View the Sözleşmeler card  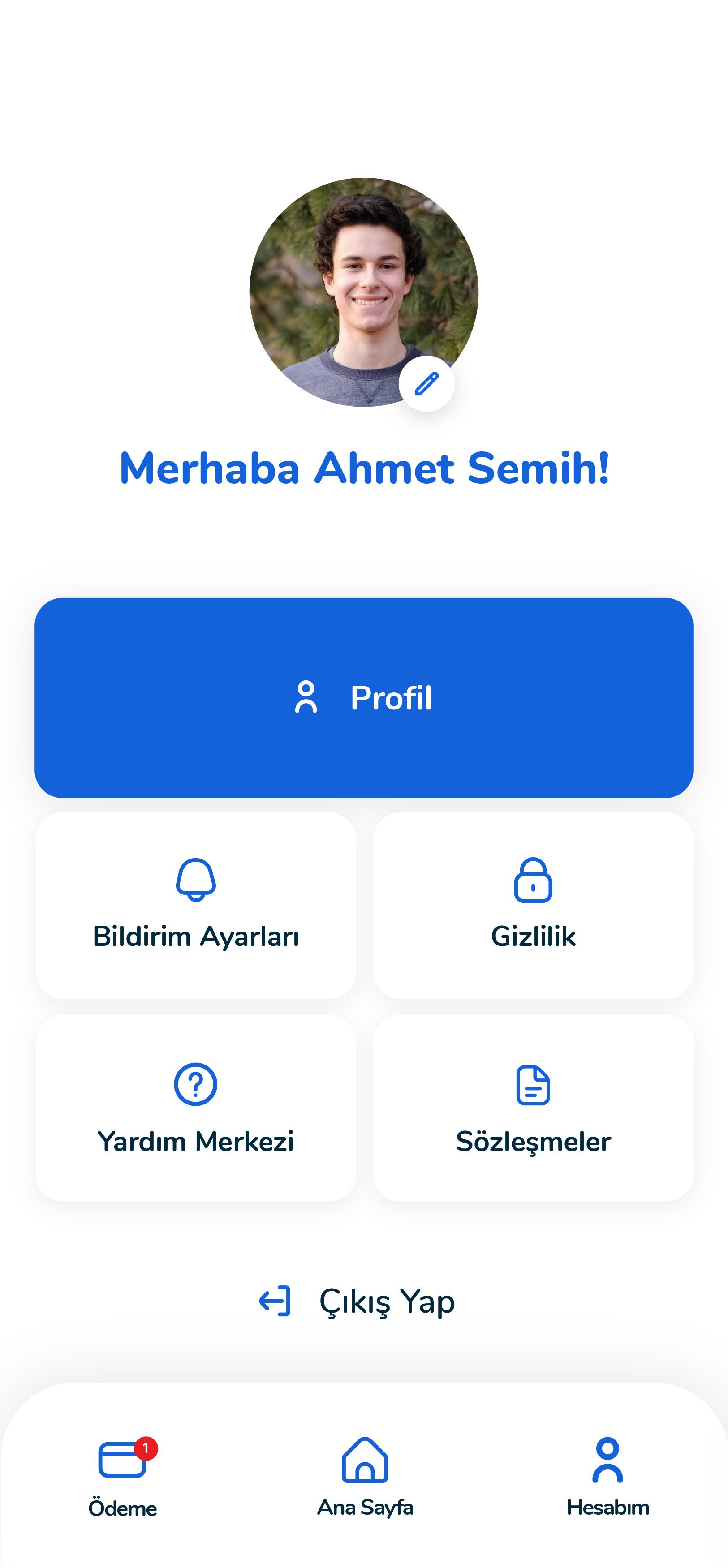coord(533,1108)
